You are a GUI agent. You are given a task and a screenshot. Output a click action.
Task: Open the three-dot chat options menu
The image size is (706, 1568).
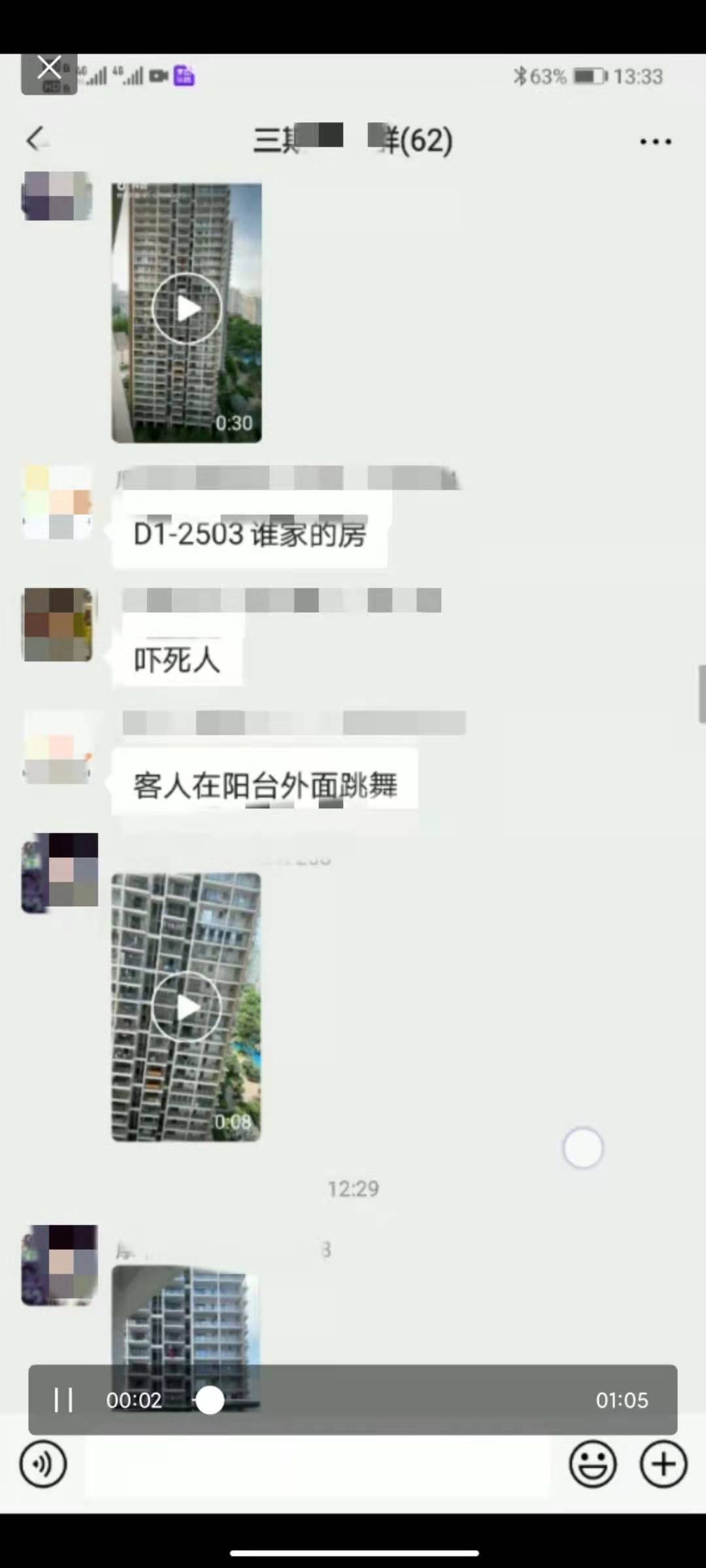click(655, 141)
